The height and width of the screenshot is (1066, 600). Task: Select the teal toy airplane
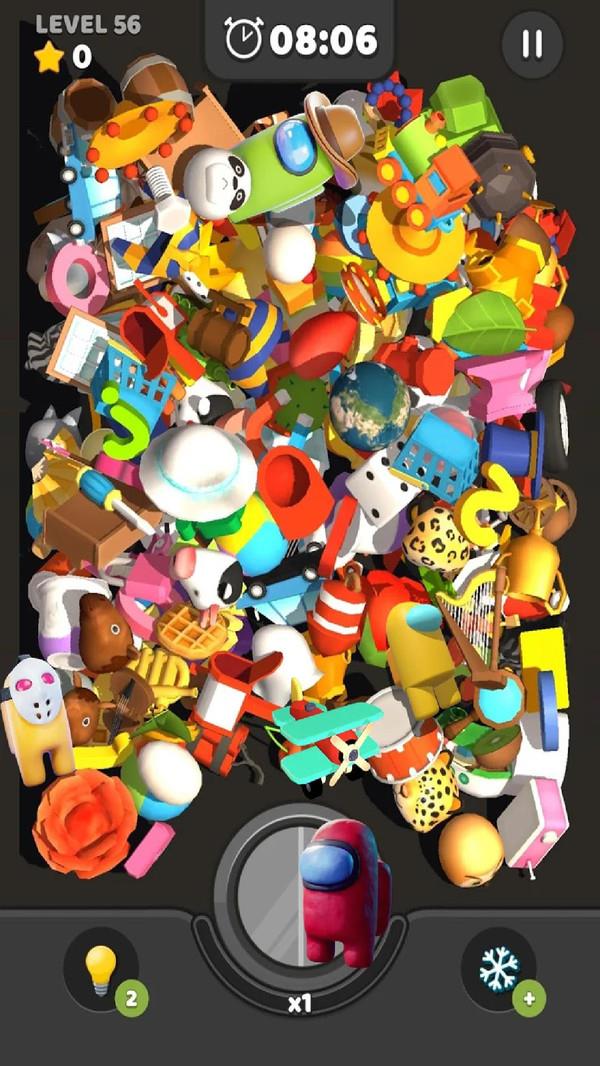coord(326,738)
